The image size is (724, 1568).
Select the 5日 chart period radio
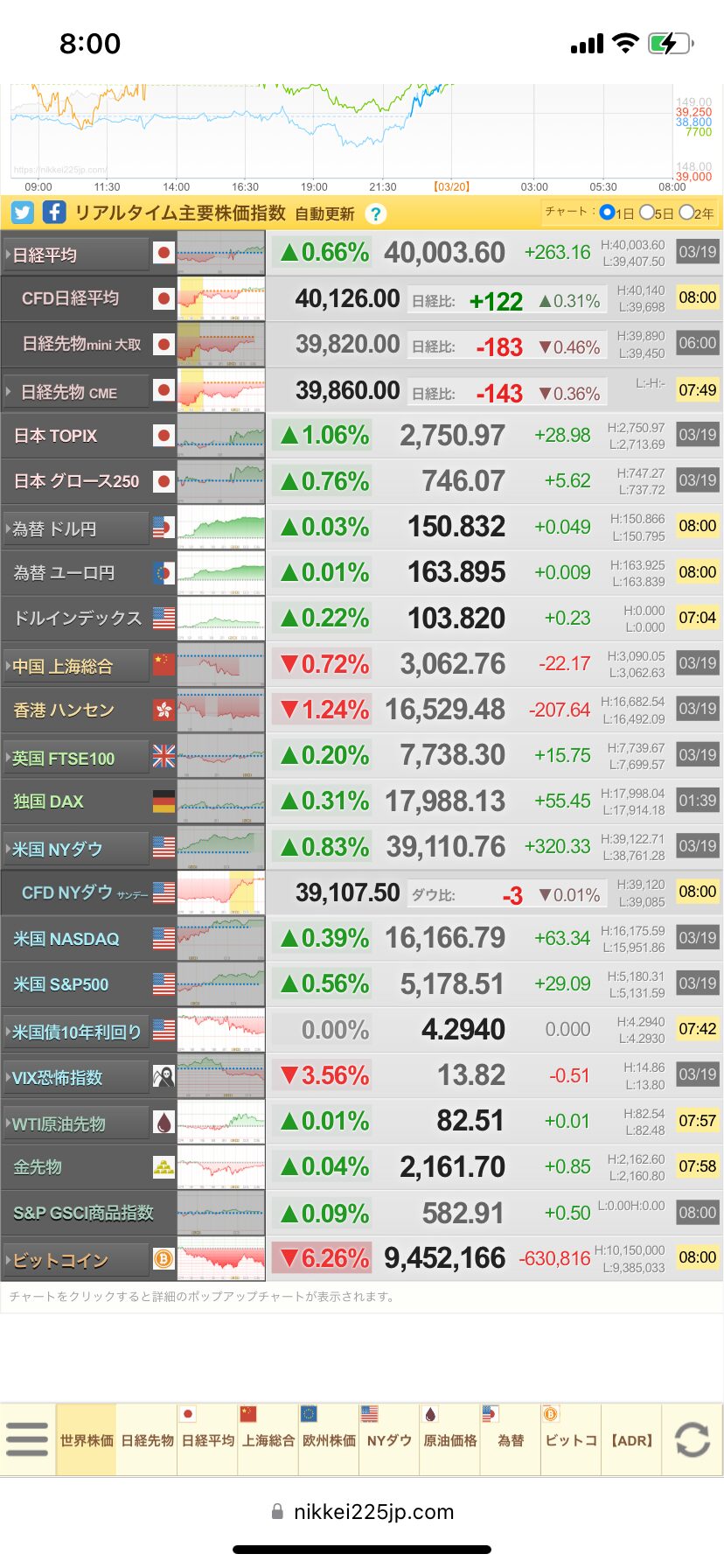click(x=647, y=213)
